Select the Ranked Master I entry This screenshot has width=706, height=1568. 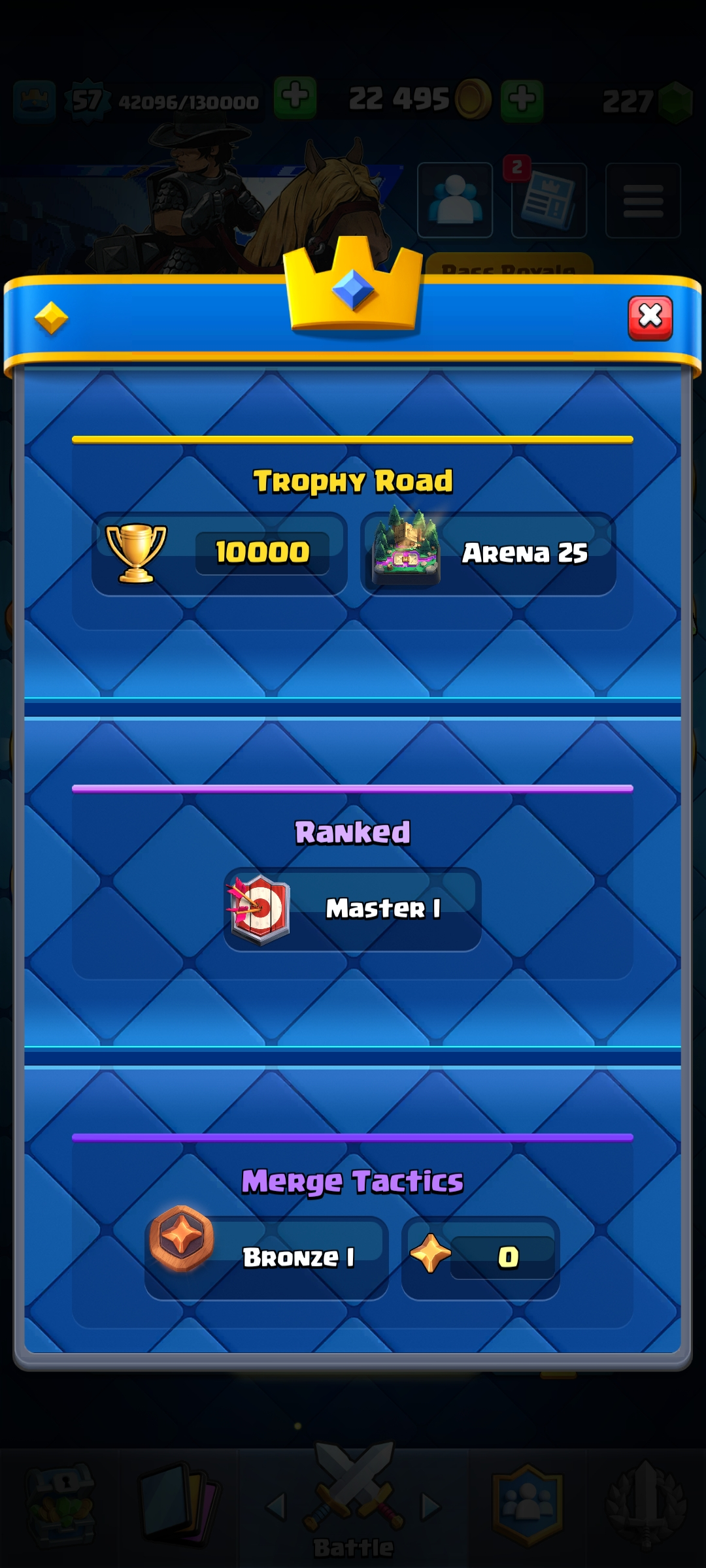point(353,909)
